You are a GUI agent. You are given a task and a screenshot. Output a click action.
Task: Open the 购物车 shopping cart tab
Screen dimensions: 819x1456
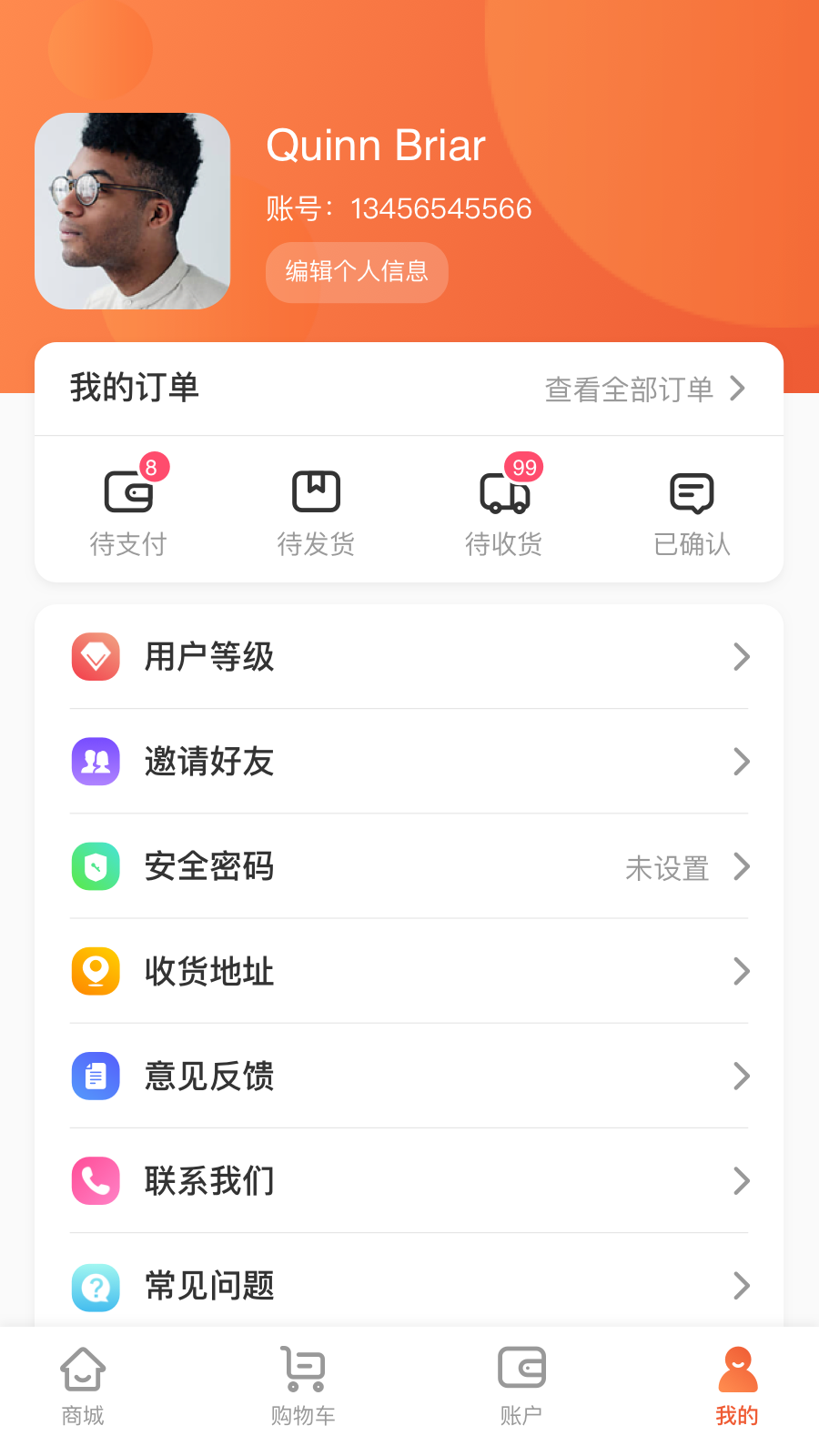tap(301, 1383)
